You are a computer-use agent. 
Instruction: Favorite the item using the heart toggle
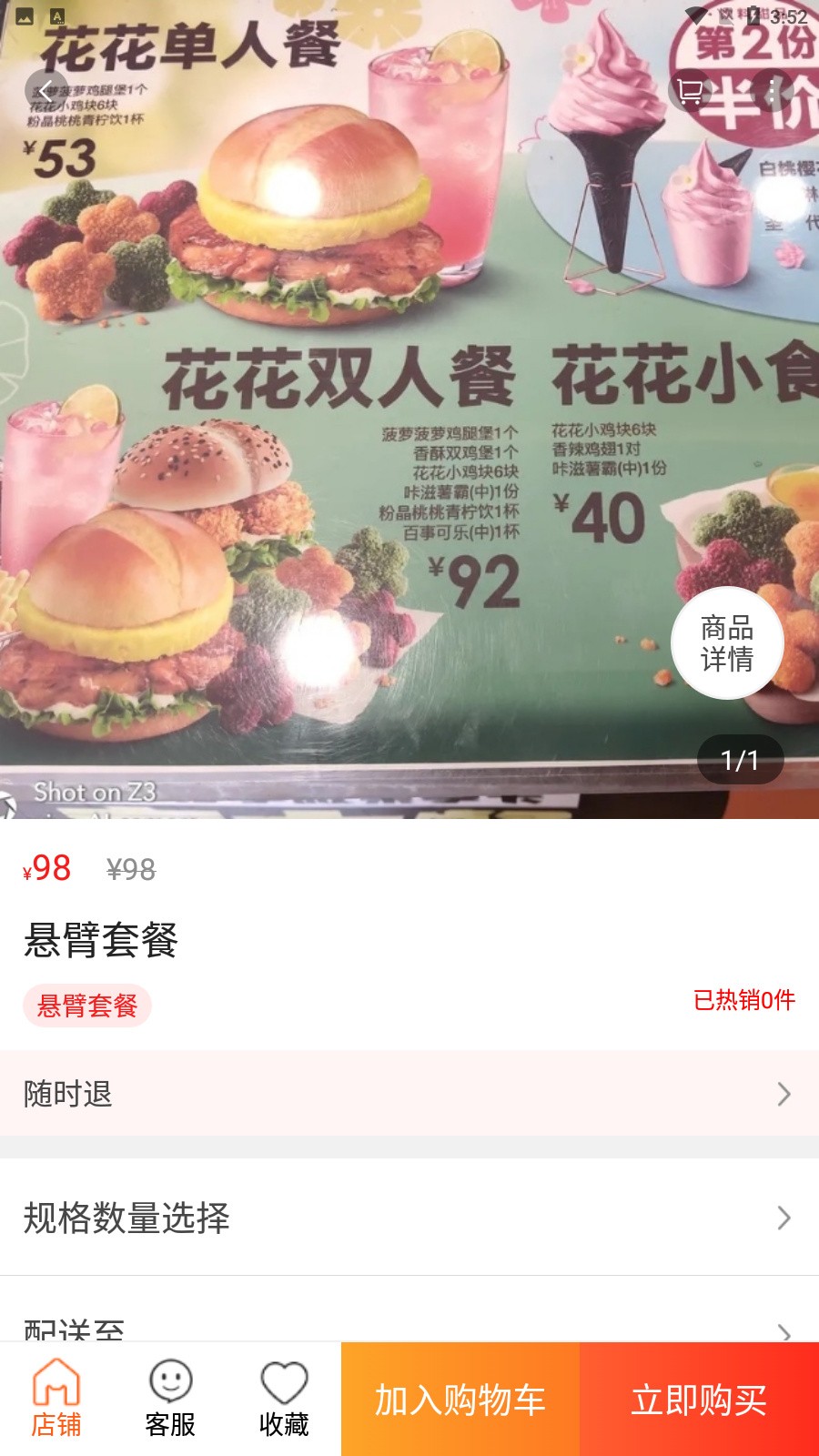pyautogui.click(x=282, y=1384)
